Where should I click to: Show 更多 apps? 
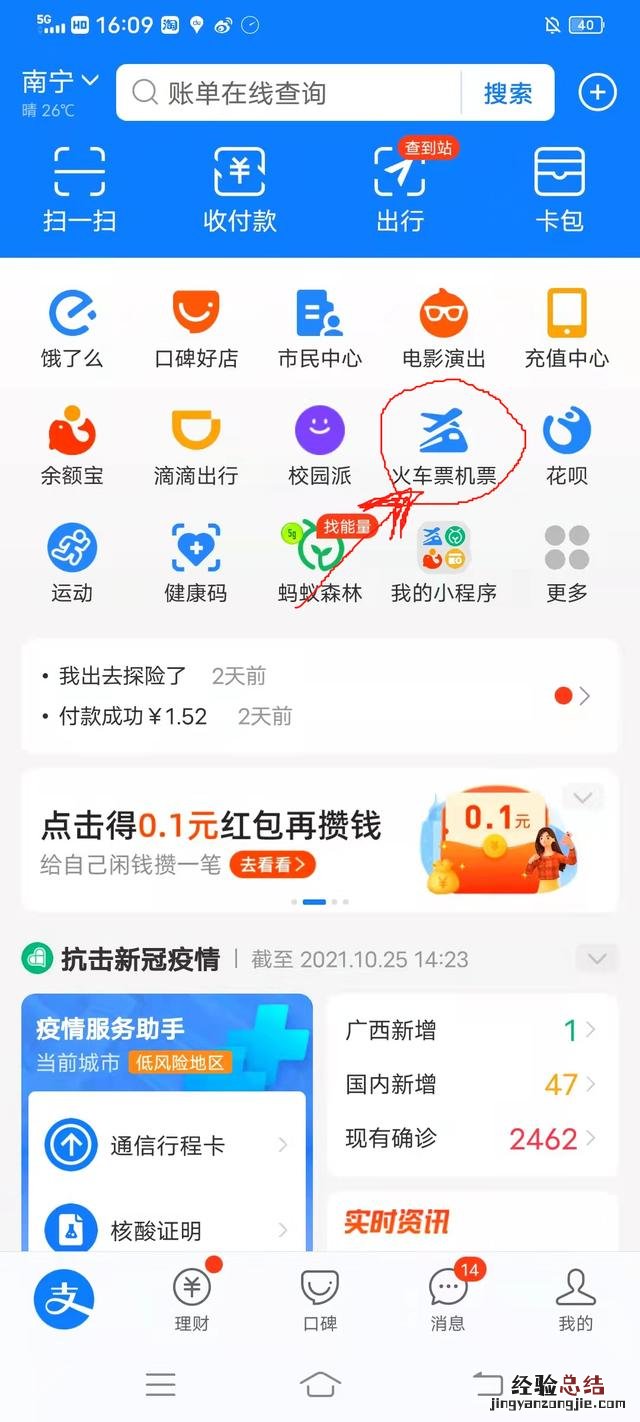[567, 563]
